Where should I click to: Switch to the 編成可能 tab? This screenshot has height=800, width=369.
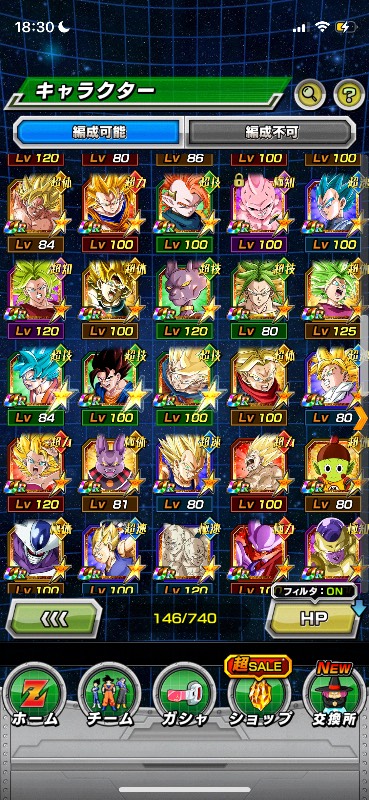point(99,133)
